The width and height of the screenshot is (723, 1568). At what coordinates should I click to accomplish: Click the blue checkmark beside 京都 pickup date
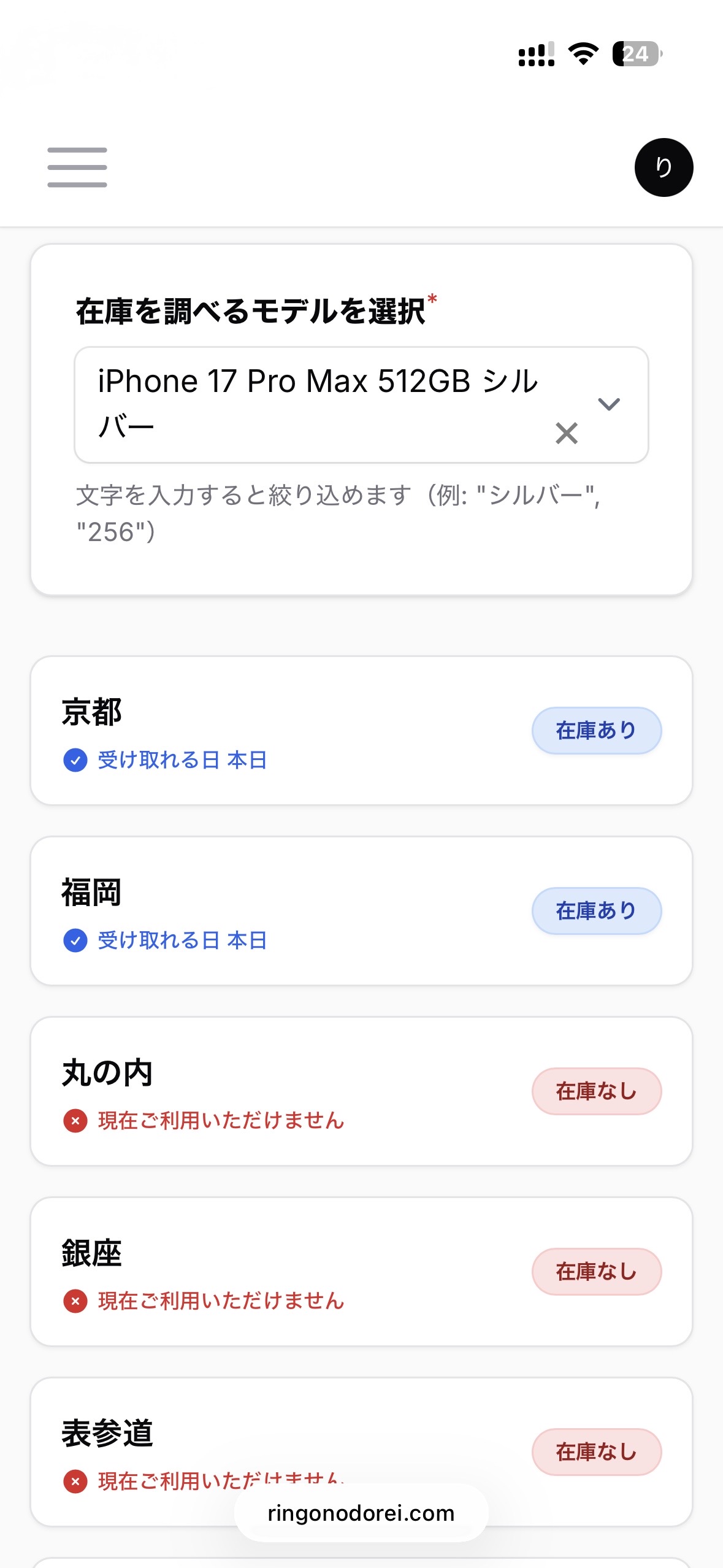tap(76, 761)
